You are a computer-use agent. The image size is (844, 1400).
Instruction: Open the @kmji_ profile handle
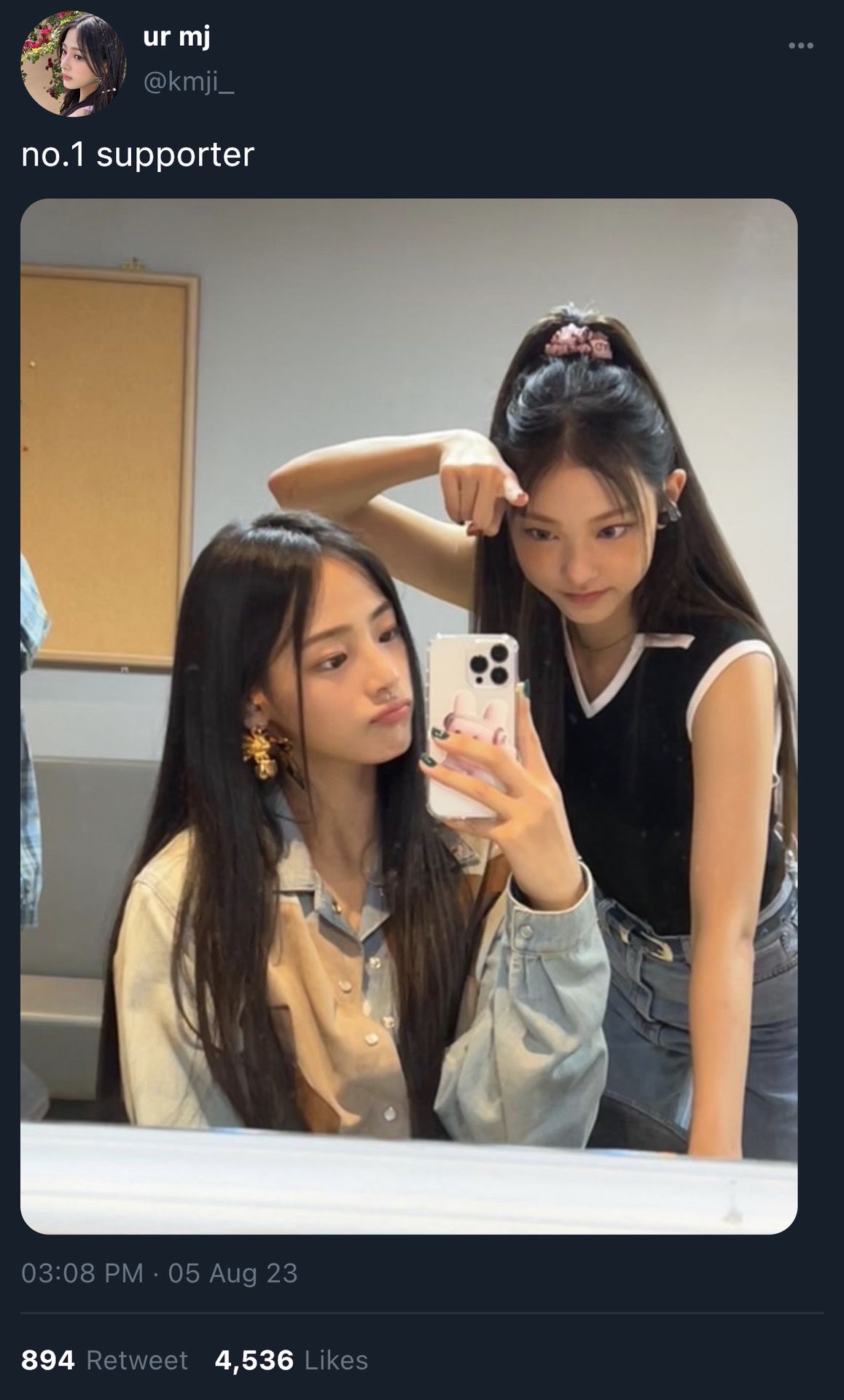188,83
